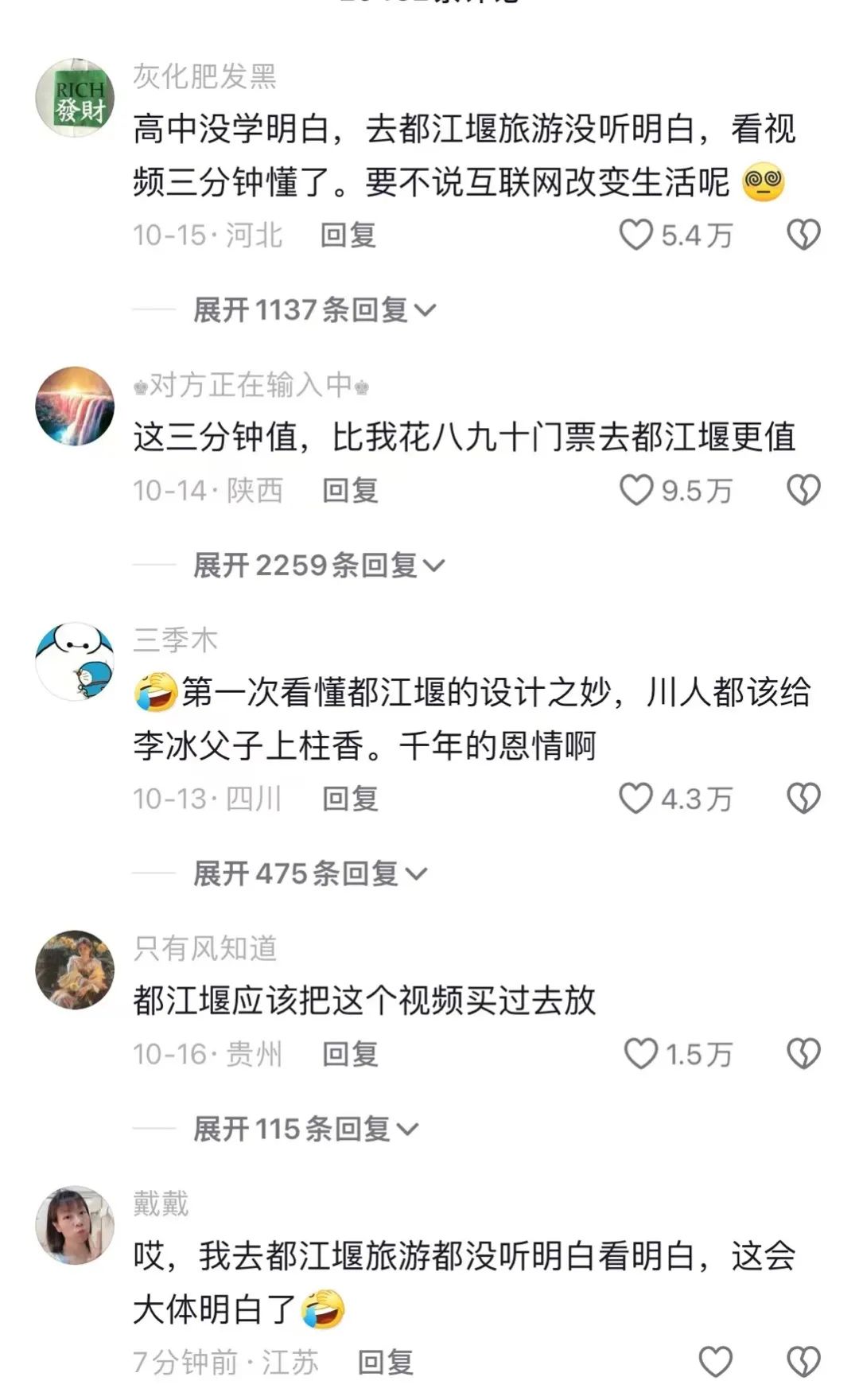
Task: Open 戴戴's profile avatar
Action: click(76, 1225)
